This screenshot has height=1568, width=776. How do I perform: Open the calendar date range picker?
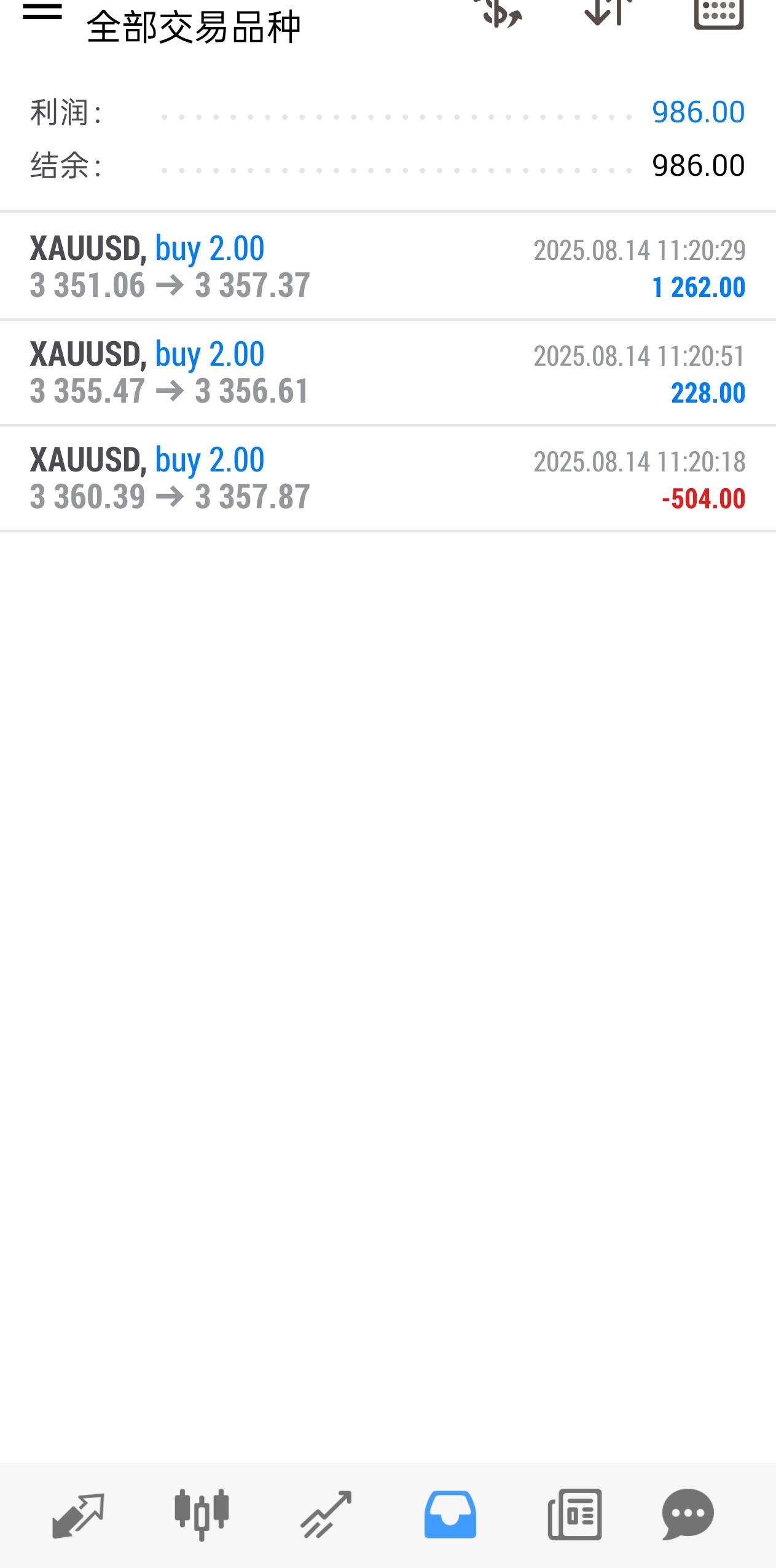coord(719,14)
